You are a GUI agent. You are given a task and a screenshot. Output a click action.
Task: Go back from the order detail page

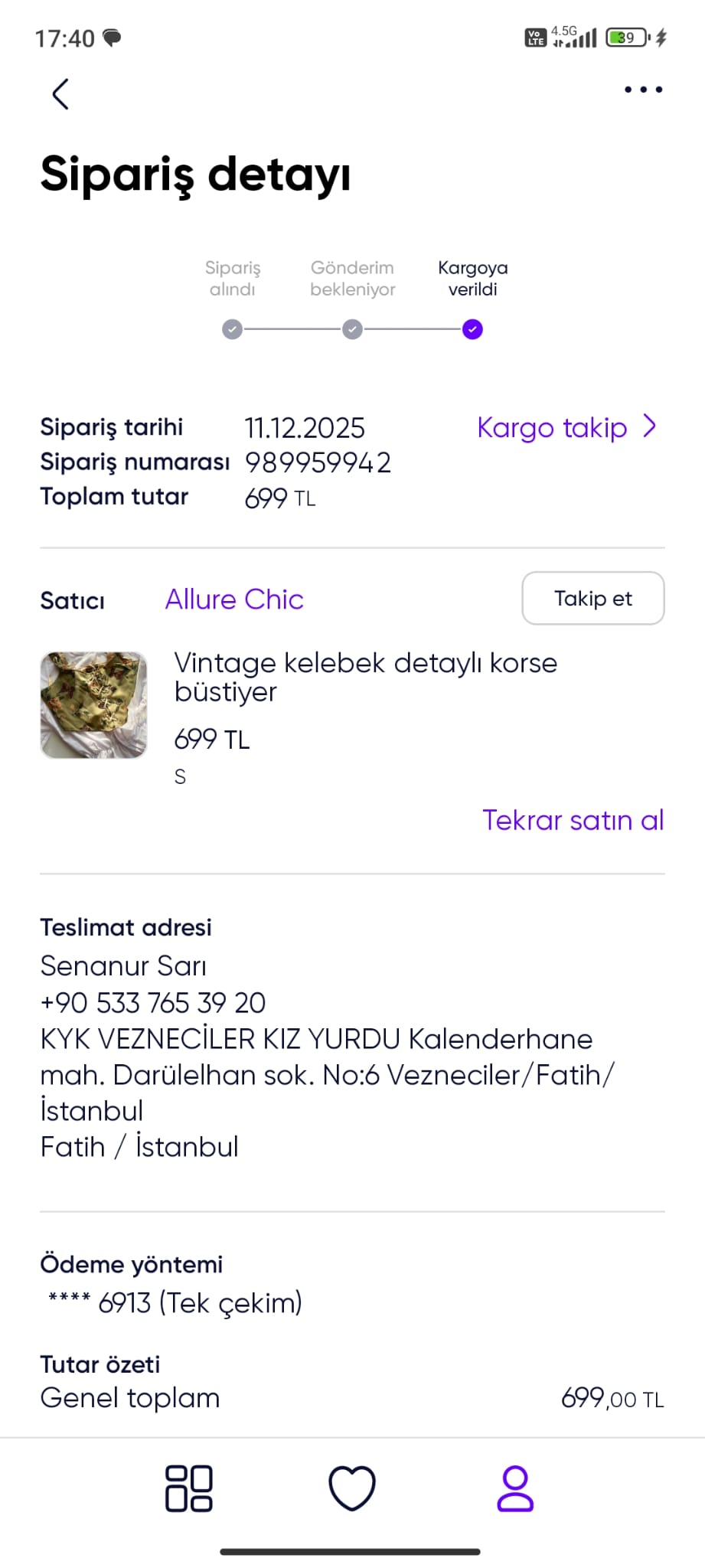(60, 94)
